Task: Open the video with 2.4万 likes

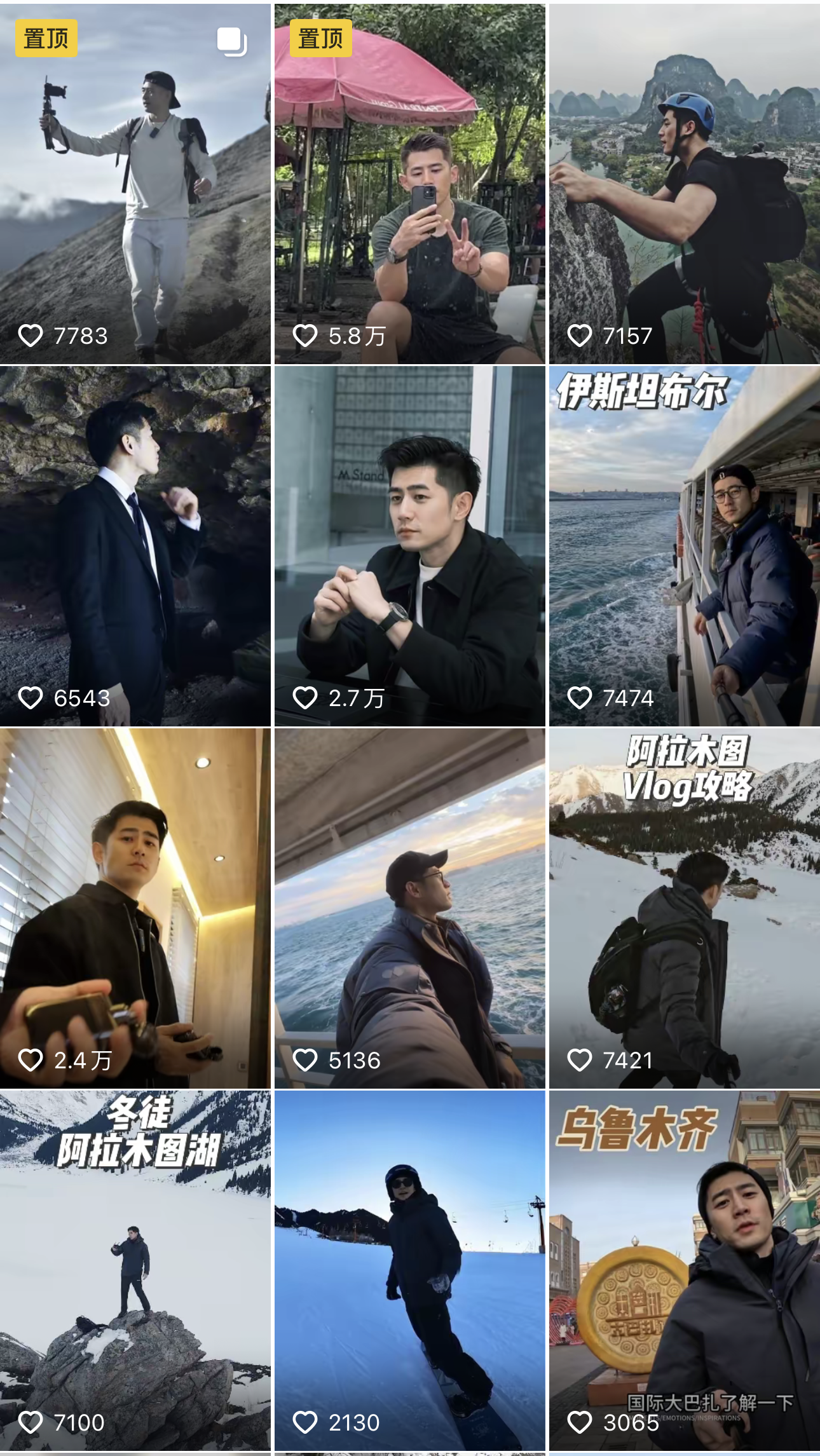Action: point(135,909)
